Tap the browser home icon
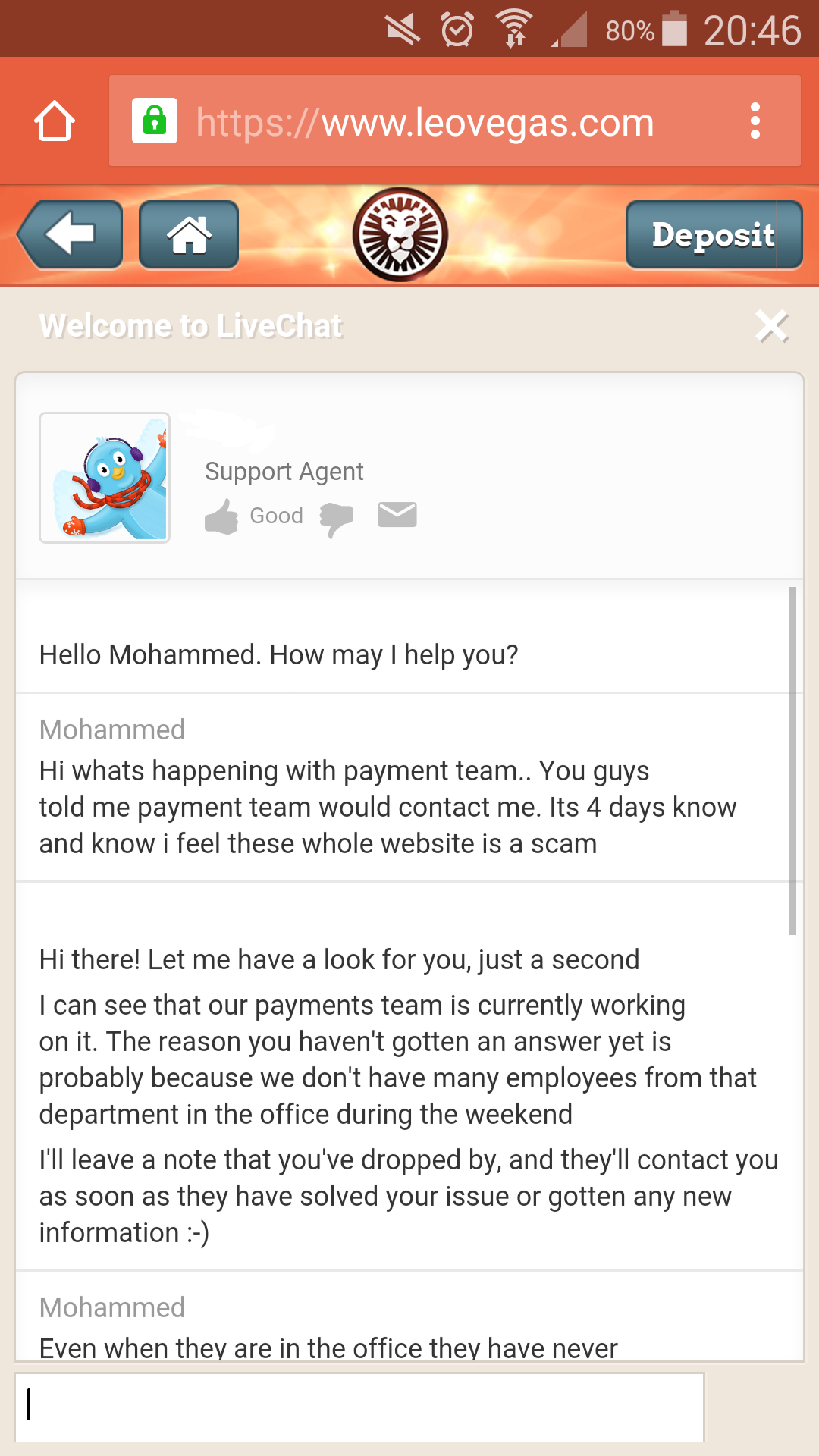 tap(55, 121)
